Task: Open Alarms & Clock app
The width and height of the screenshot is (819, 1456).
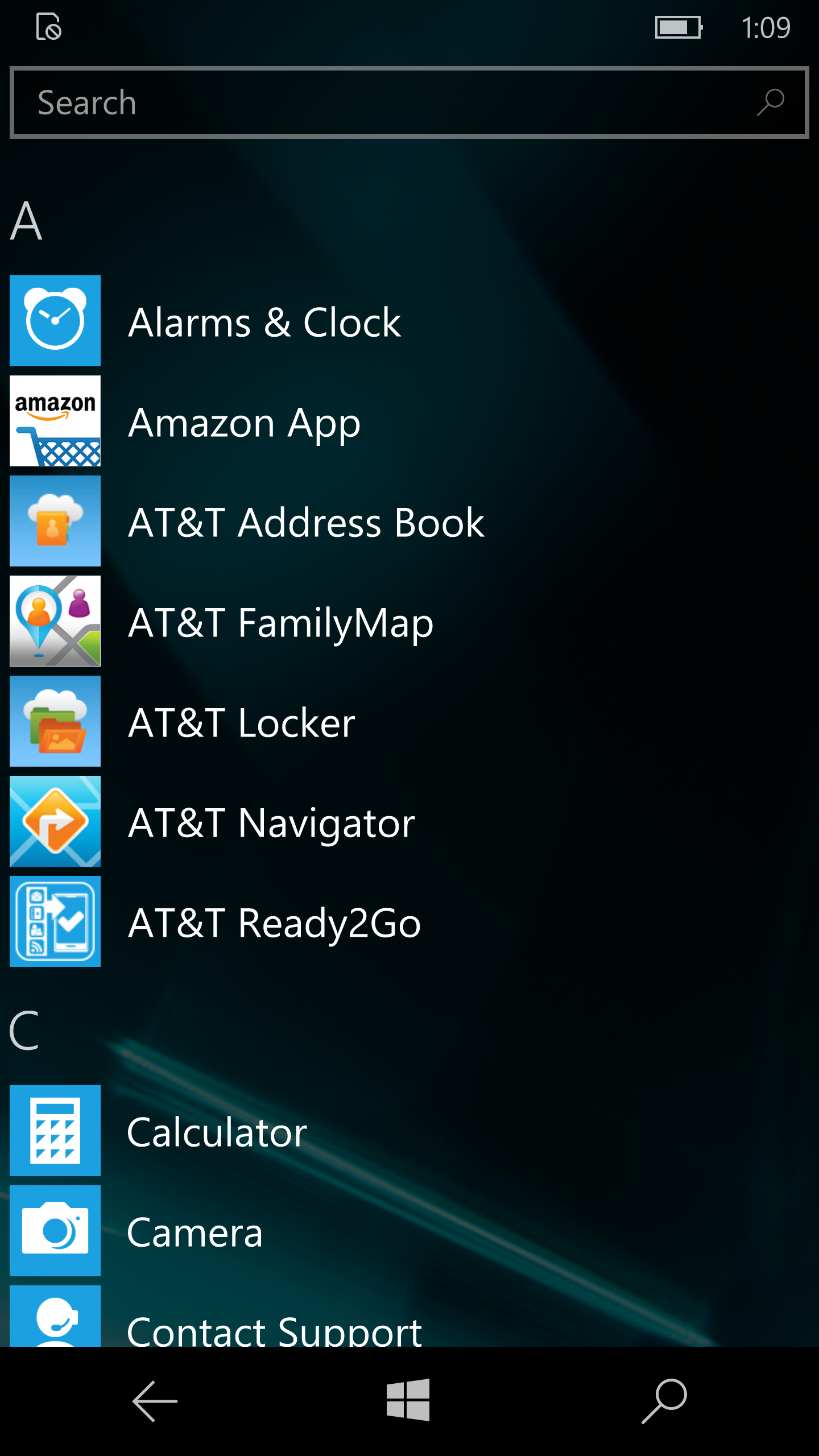Action: pyautogui.click(x=264, y=322)
